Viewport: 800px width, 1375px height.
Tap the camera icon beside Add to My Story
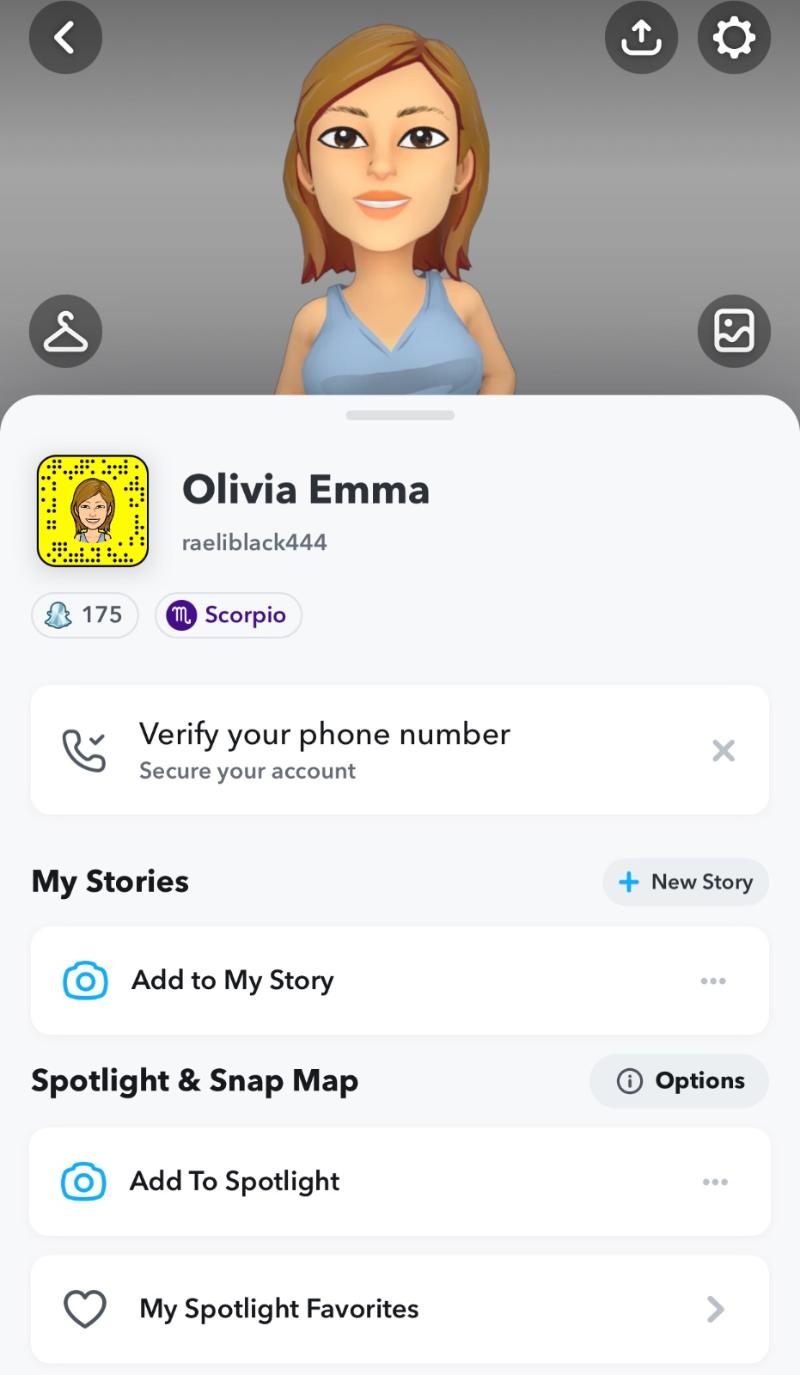click(x=85, y=980)
